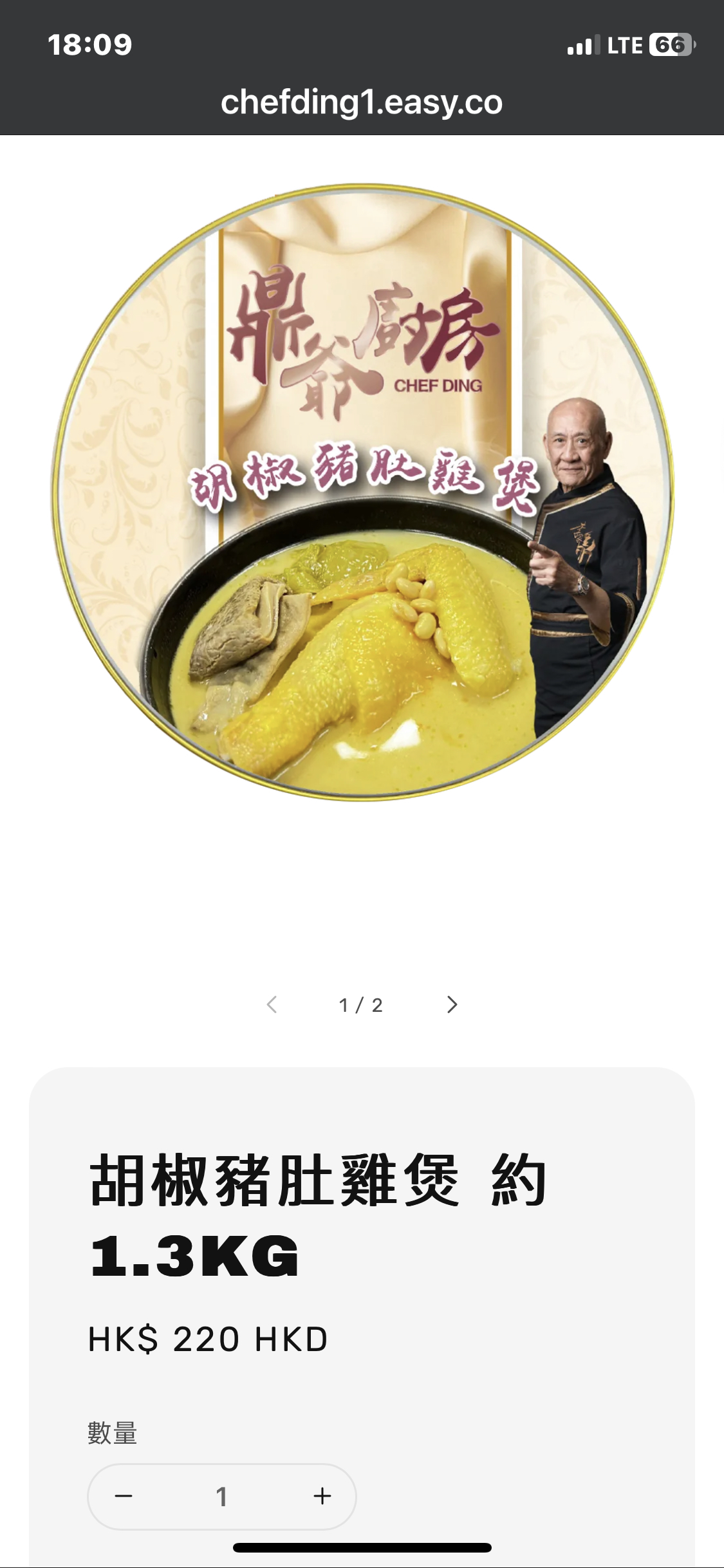Viewport: 724px width, 1568px height.
Task: Open the pepper pork stomach chicken pot image
Action: (x=362, y=492)
